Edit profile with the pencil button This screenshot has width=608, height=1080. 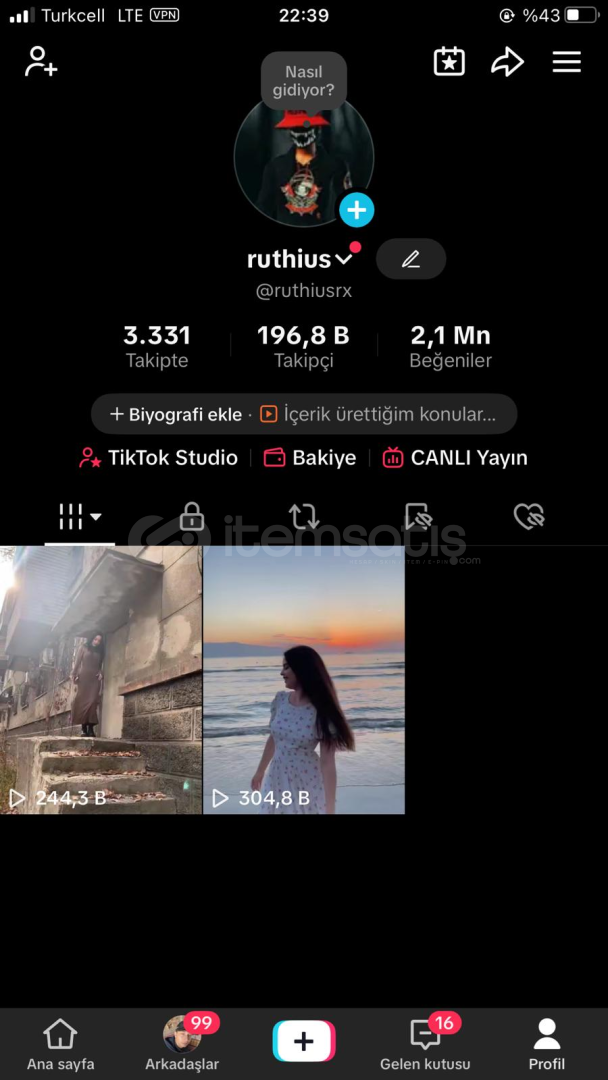pyautogui.click(x=410, y=259)
